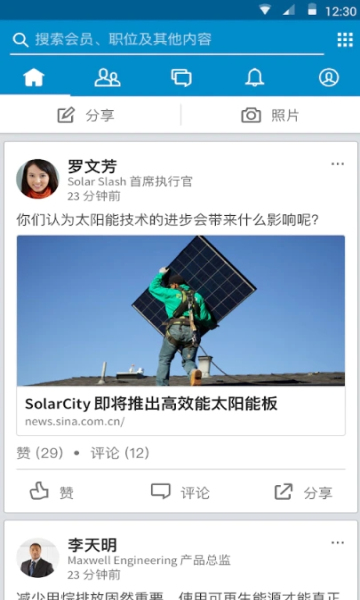The image size is (360, 600).
Task: Open 罗文芳's profile picture
Action: click(x=37, y=179)
